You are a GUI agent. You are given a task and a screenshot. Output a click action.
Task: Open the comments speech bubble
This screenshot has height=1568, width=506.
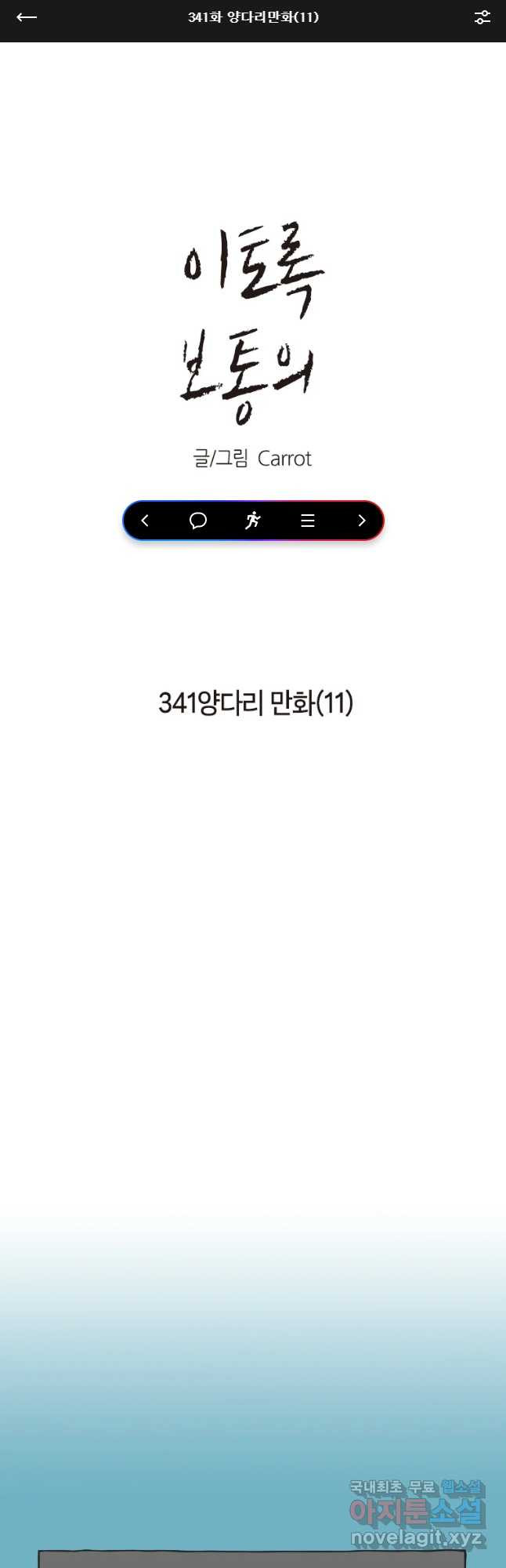[x=198, y=521]
